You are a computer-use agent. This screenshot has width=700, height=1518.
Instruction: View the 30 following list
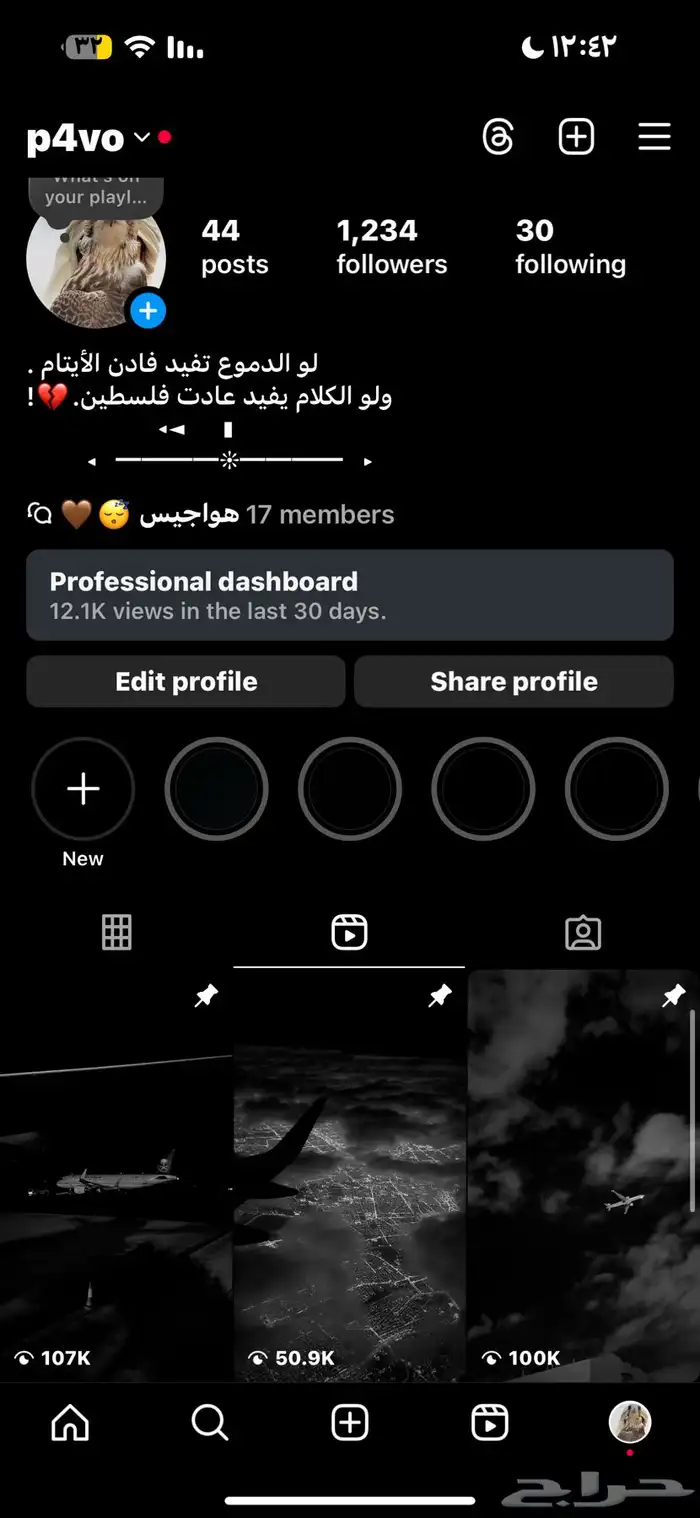570,246
